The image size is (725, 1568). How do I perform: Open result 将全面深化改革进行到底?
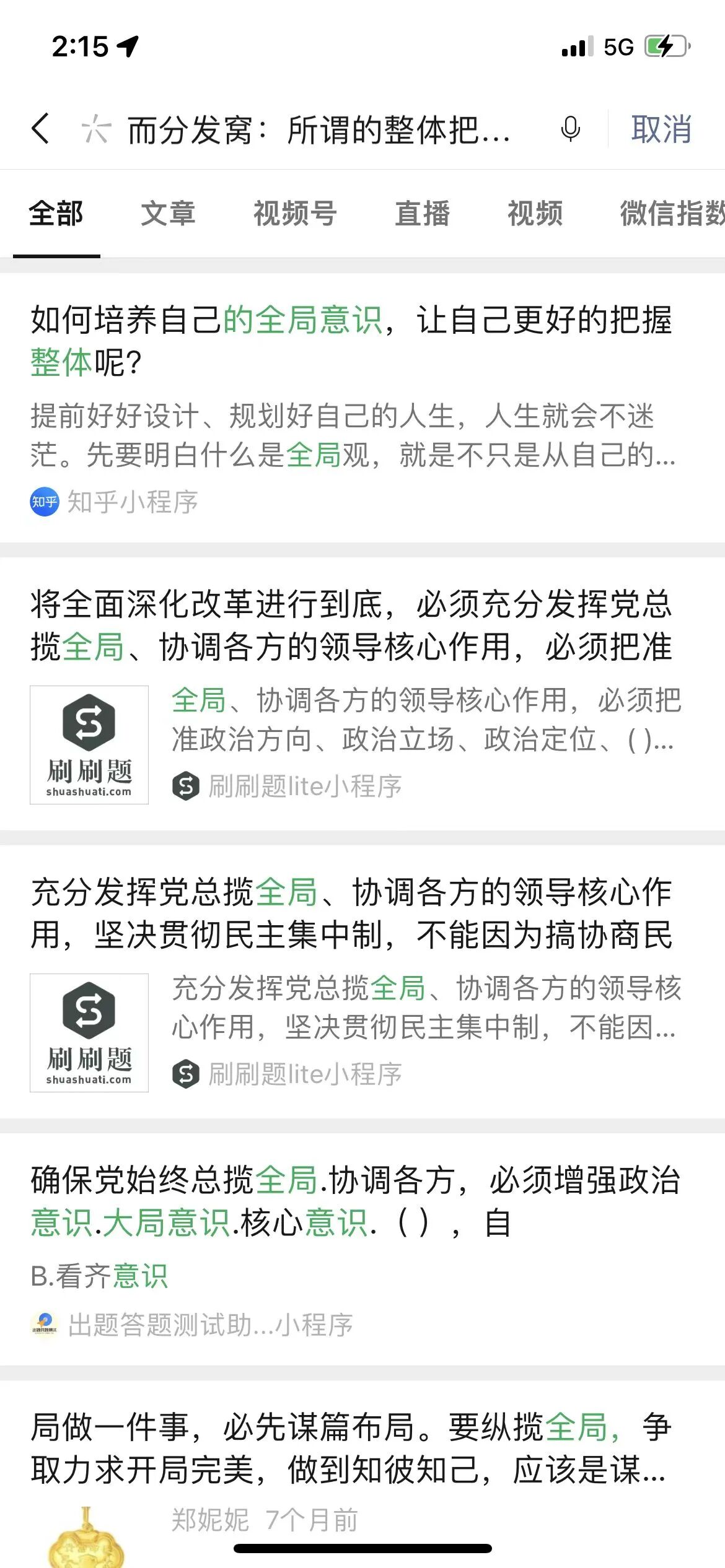tap(362, 694)
